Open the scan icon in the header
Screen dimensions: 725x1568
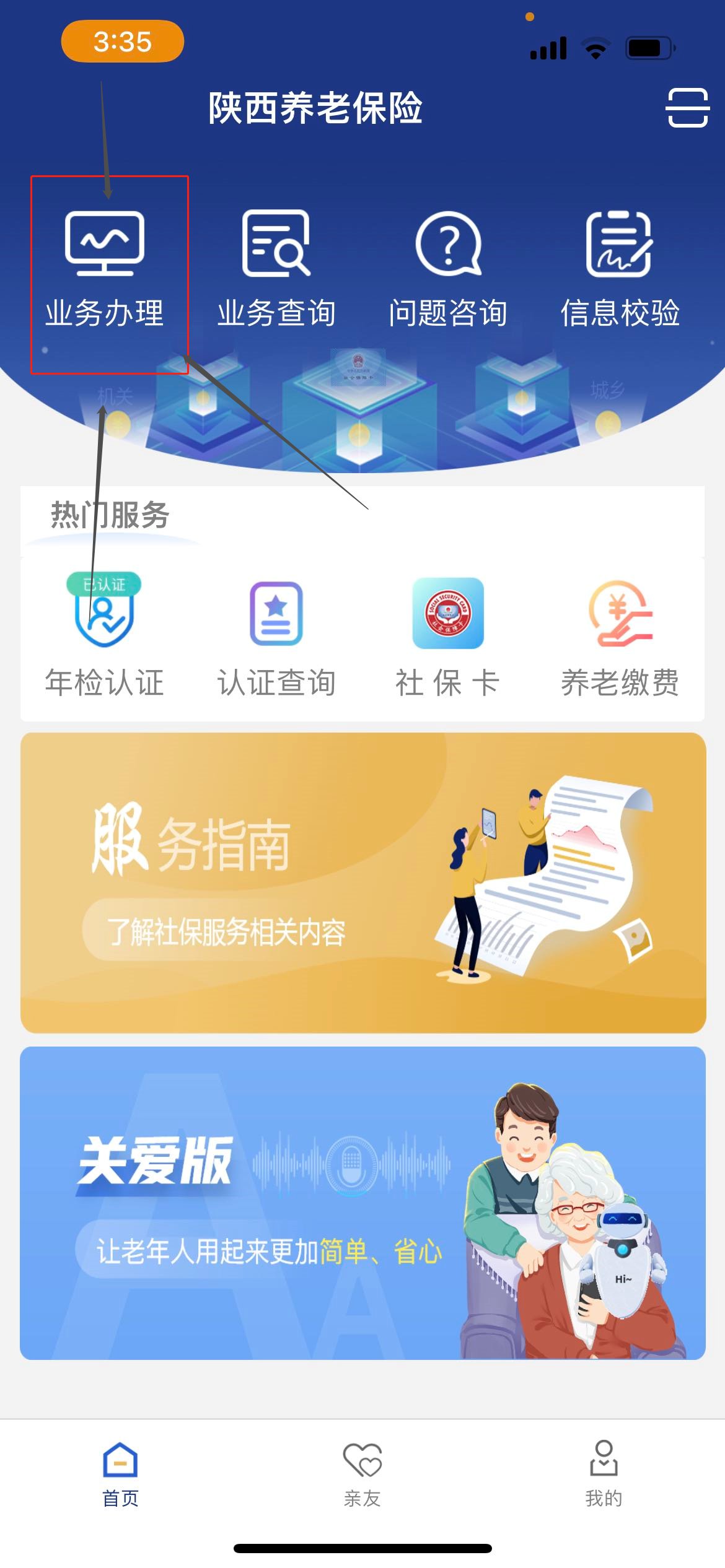click(x=687, y=108)
